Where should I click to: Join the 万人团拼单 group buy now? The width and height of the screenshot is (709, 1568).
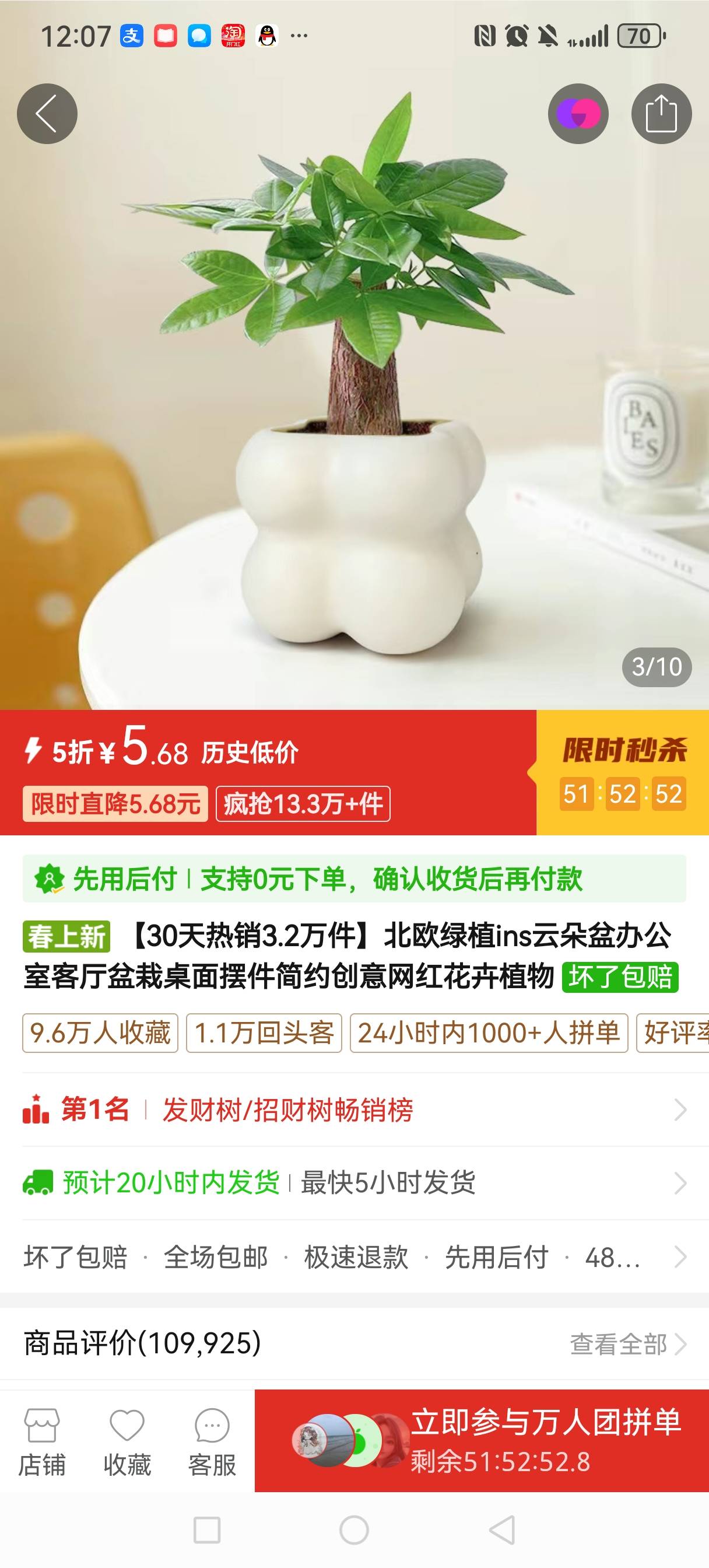pyautogui.click(x=481, y=1440)
